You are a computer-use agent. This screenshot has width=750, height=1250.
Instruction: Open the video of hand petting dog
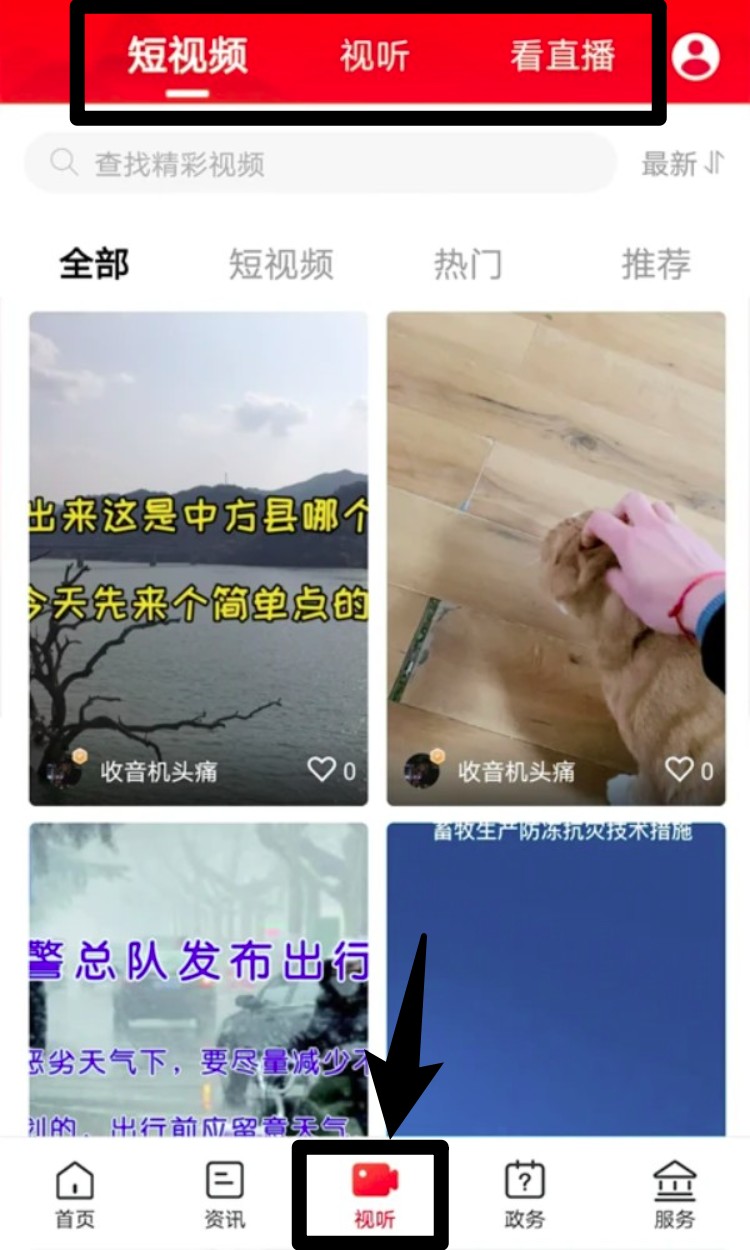[x=556, y=540]
